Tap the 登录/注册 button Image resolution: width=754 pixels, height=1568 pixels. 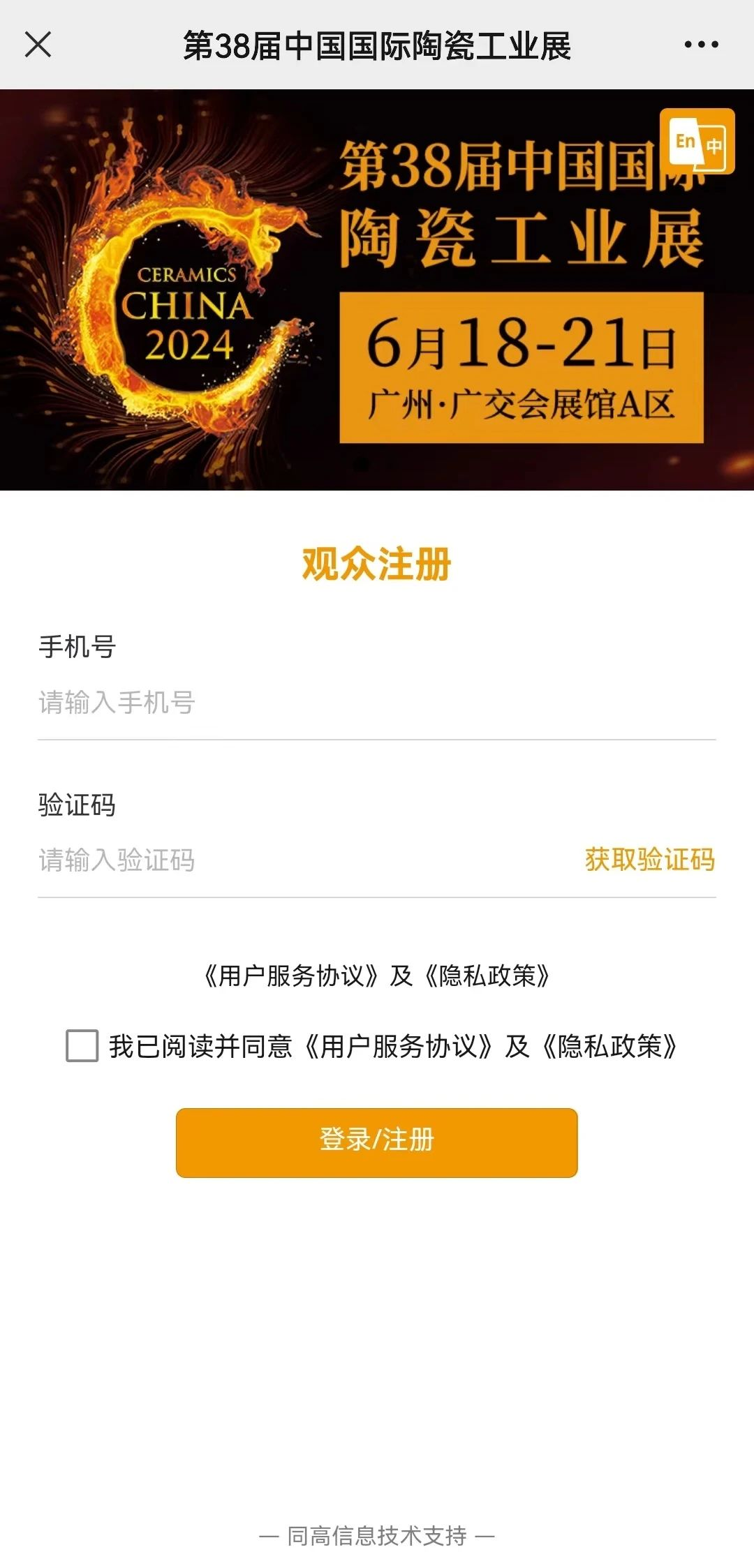coord(377,1142)
